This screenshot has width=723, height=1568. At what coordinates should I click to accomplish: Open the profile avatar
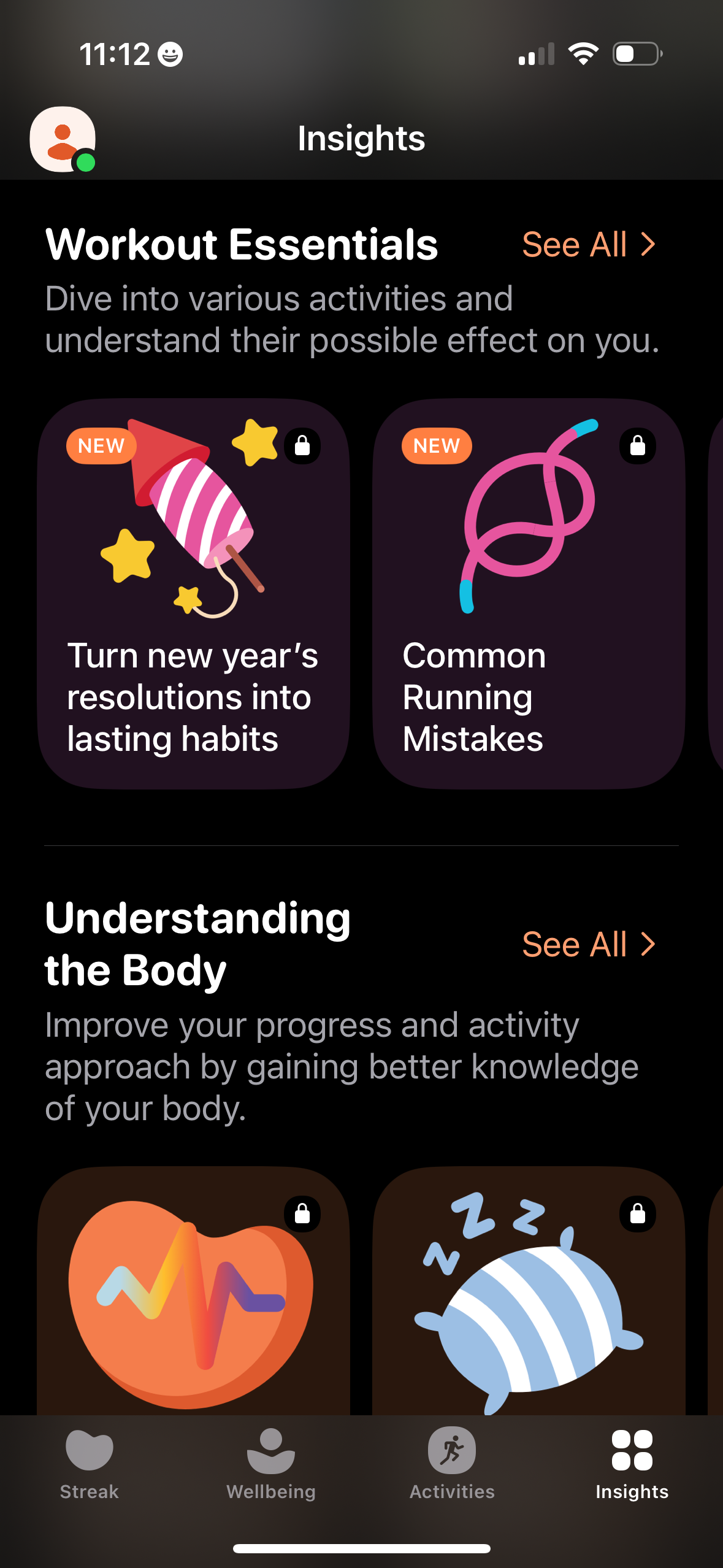tap(63, 139)
